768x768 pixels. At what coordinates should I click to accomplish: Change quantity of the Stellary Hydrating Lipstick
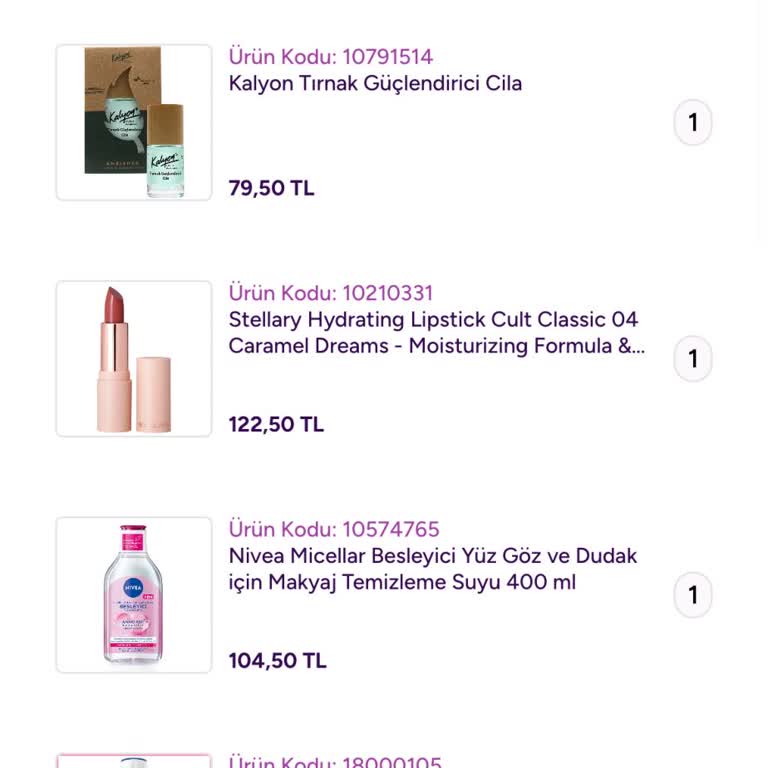tap(693, 359)
